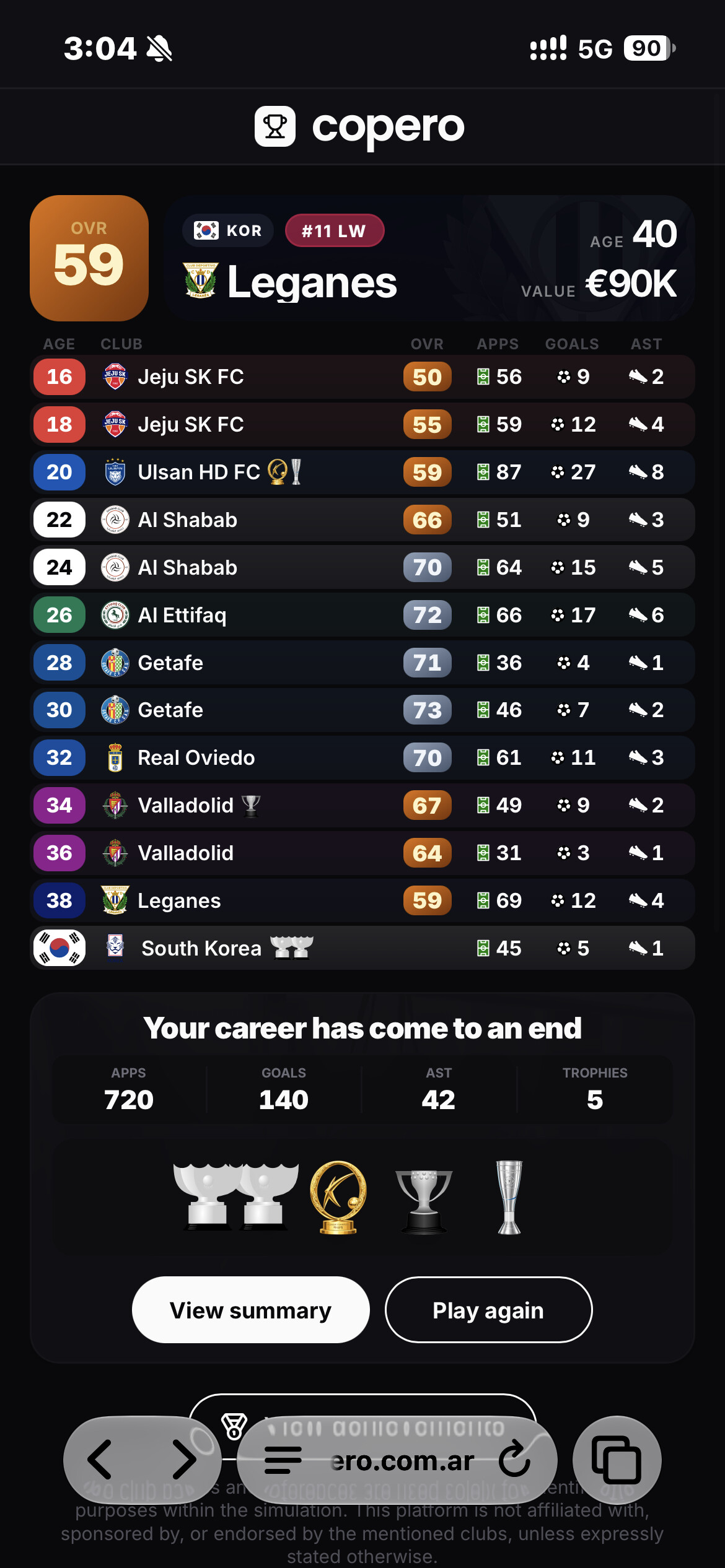
Task: Go forward in the browser
Action: [x=184, y=1460]
